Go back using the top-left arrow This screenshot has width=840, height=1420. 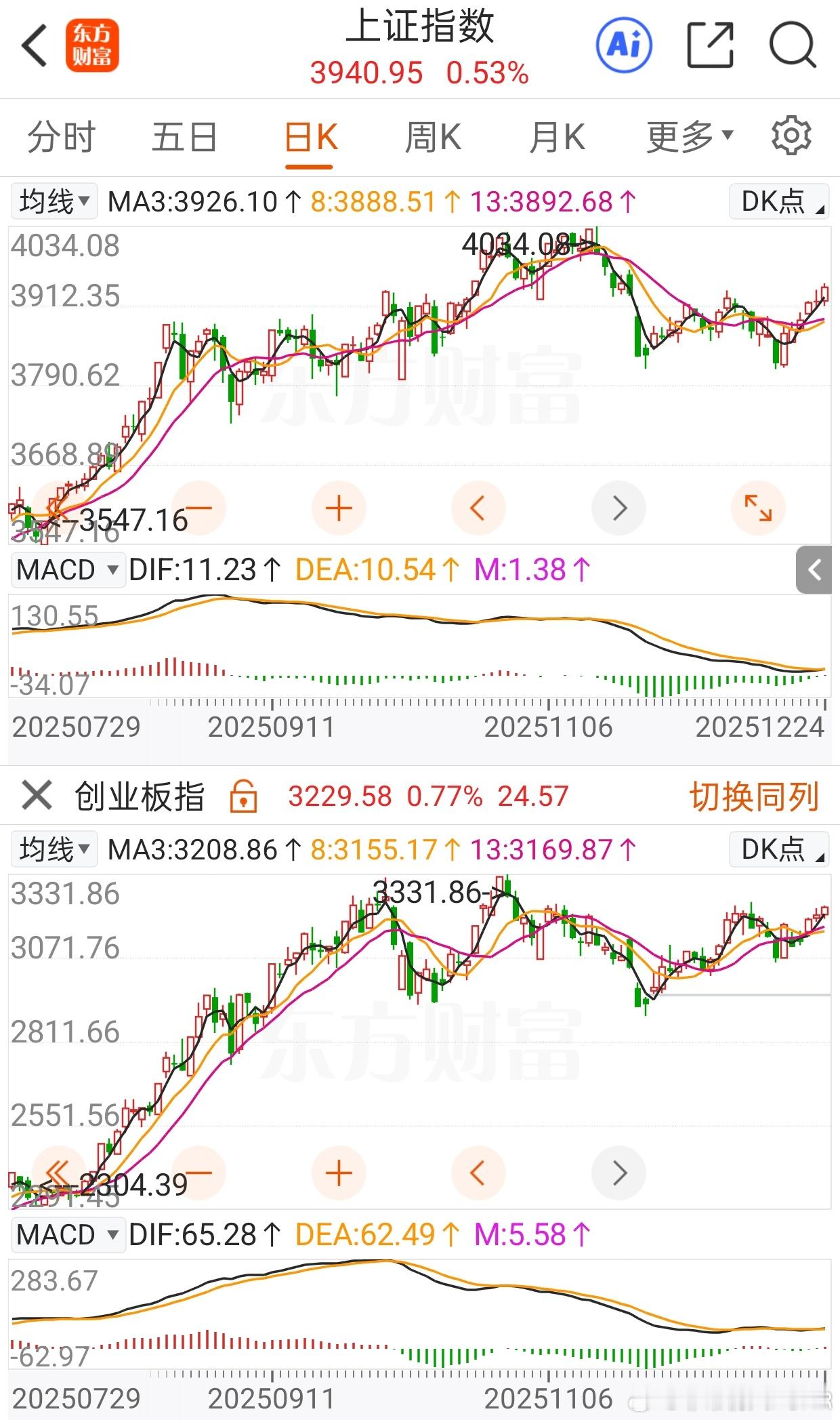point(34,46)
